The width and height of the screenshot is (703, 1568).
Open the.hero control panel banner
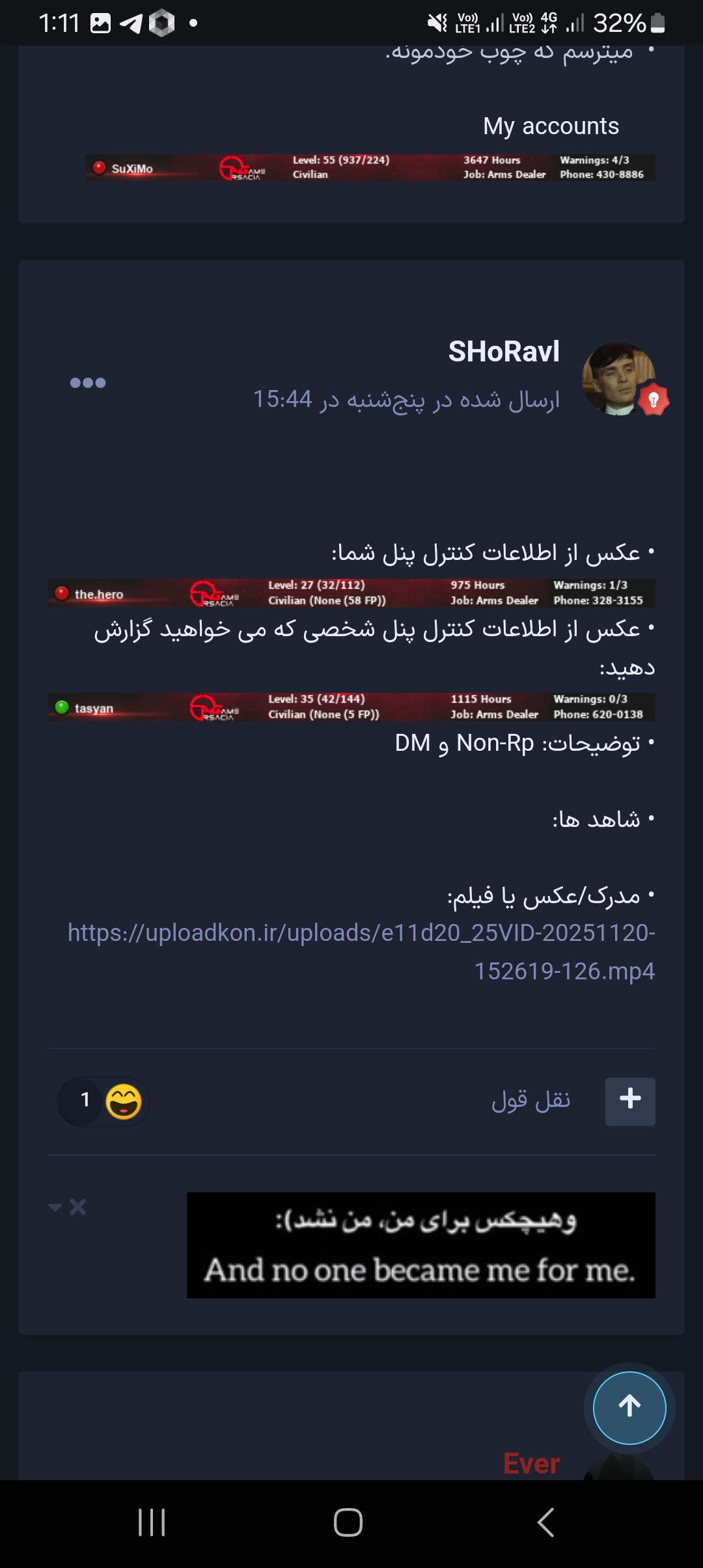point(351,593)
